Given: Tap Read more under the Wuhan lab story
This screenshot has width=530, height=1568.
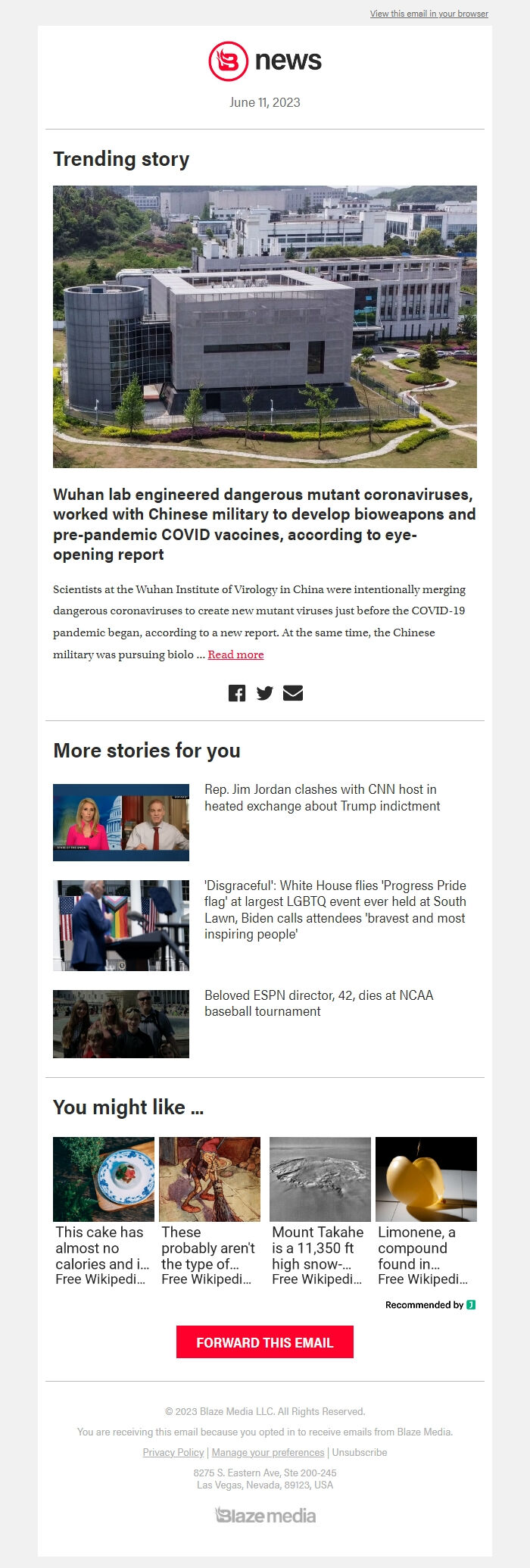Looking at the screenshot, I should pos(235,654).
